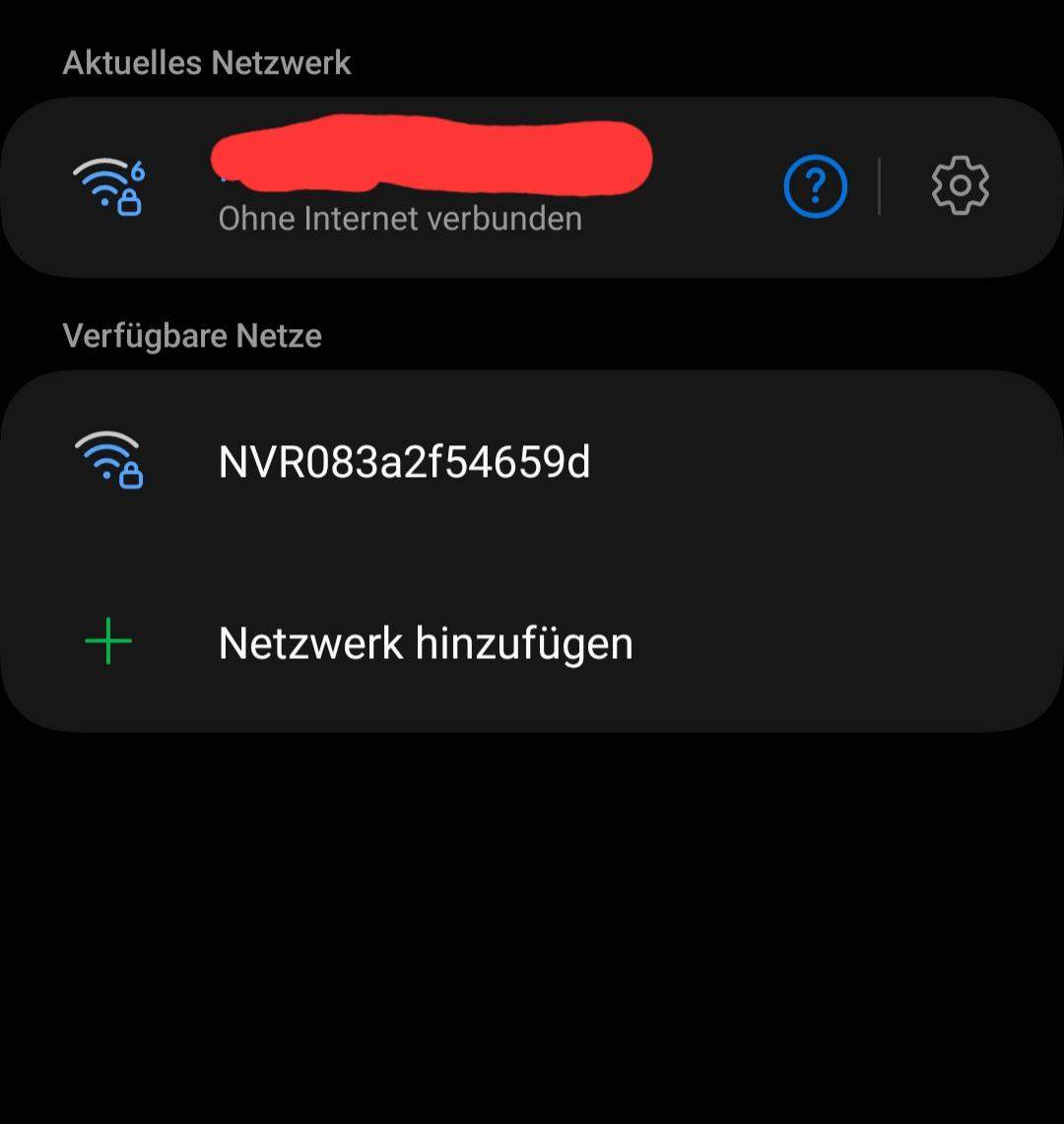Viewport: 1064px width, 1124px height.
Task: Tap the Wi-Fi 6 signal icon of current network
Action: (x=105, y=185)
